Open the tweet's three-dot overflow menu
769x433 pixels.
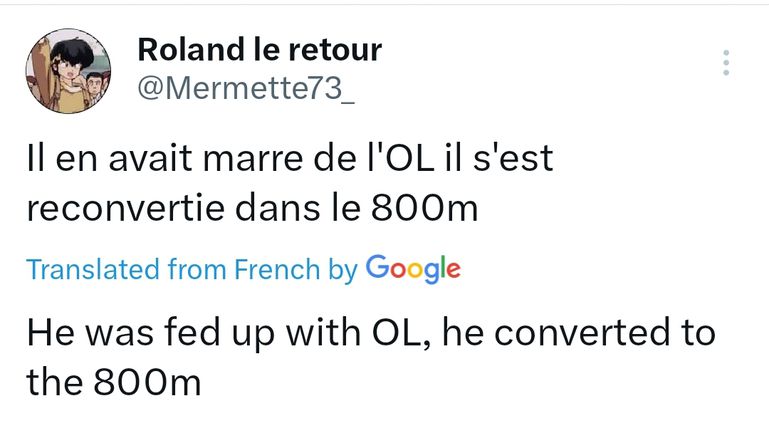(726, 63)
